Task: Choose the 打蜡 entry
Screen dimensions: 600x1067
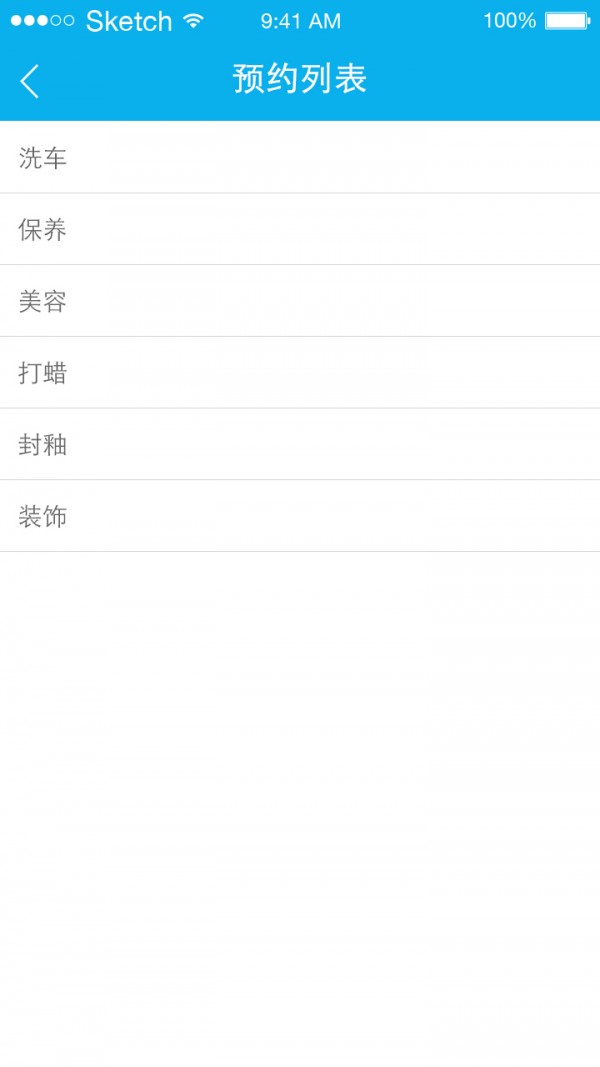Action: point(300,373)
